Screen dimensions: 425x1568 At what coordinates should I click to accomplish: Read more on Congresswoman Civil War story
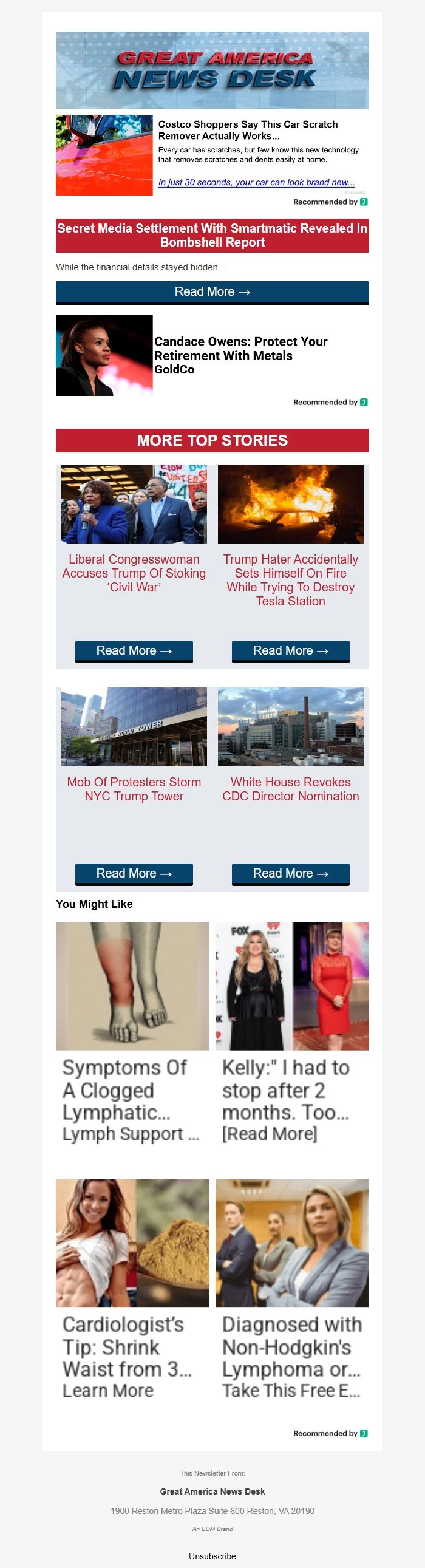pos(134,650)
